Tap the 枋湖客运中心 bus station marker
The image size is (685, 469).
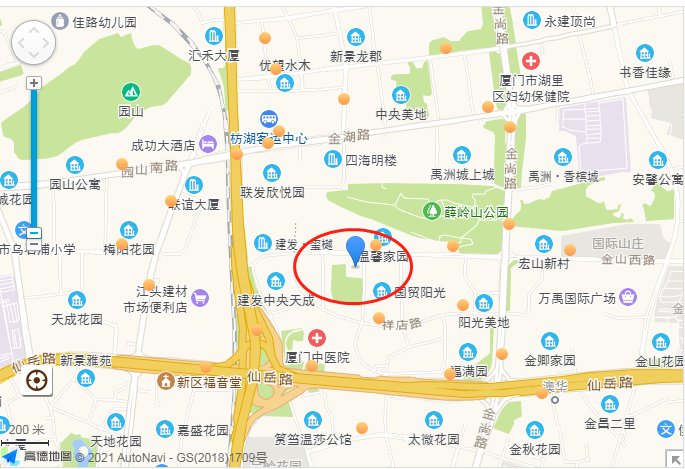click(x=268, y=118)
